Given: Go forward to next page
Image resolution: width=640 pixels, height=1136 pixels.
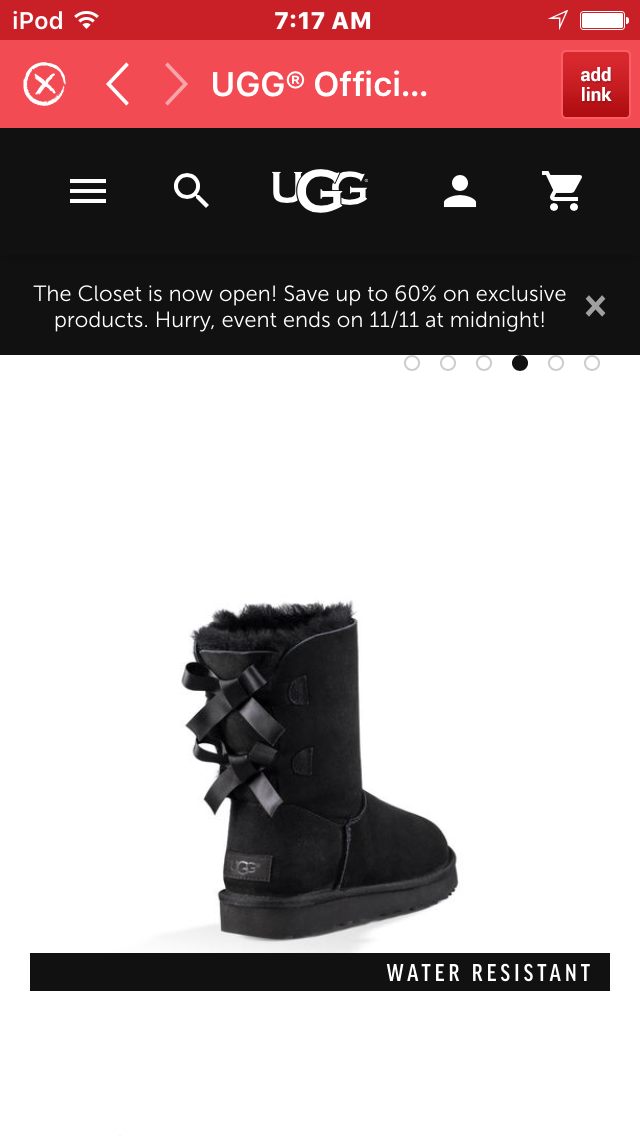Looking at the screenshot, I should coord(176,85).
